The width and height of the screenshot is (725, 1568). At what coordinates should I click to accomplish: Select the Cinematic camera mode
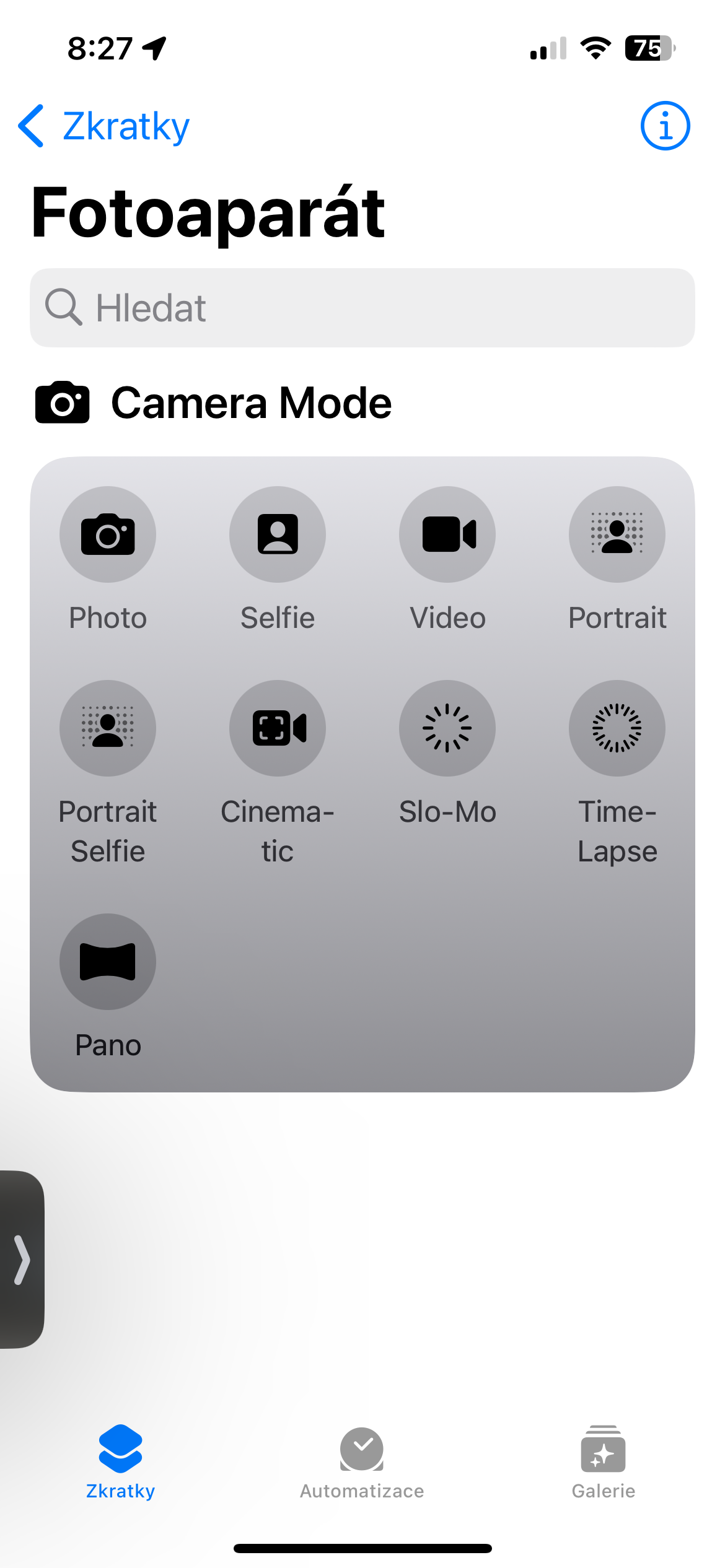coord(278,728)
